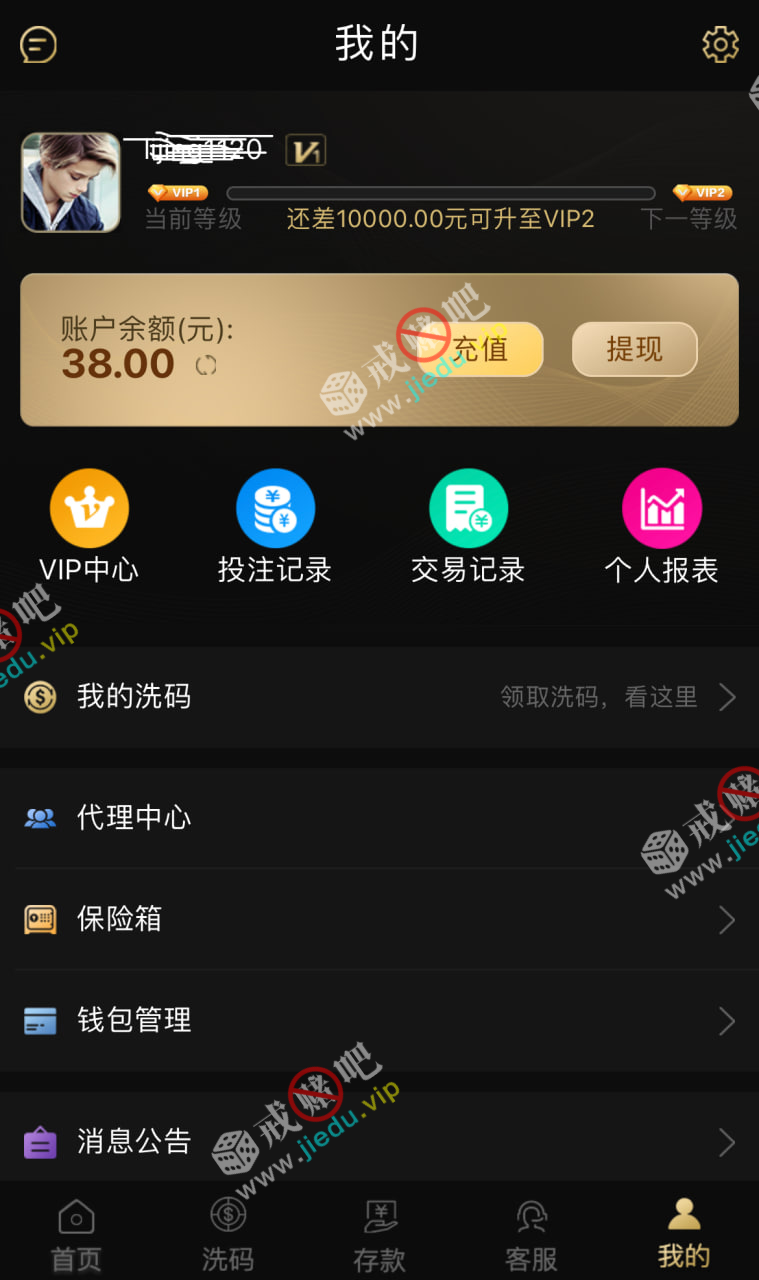
Task: Select the 我的 tab
Action: pos(684,1235)
